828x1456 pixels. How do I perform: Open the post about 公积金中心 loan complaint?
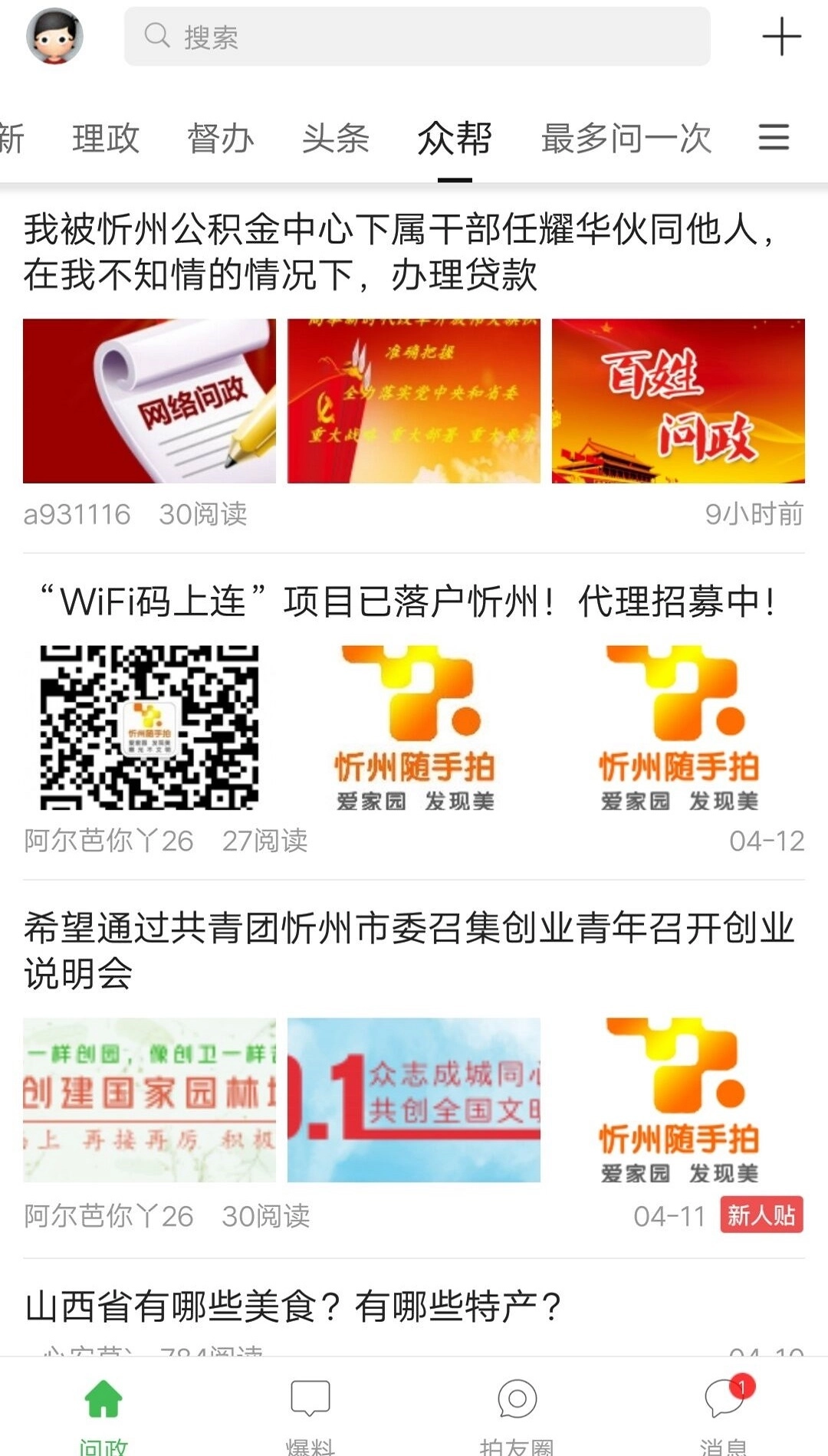(399, 253)
